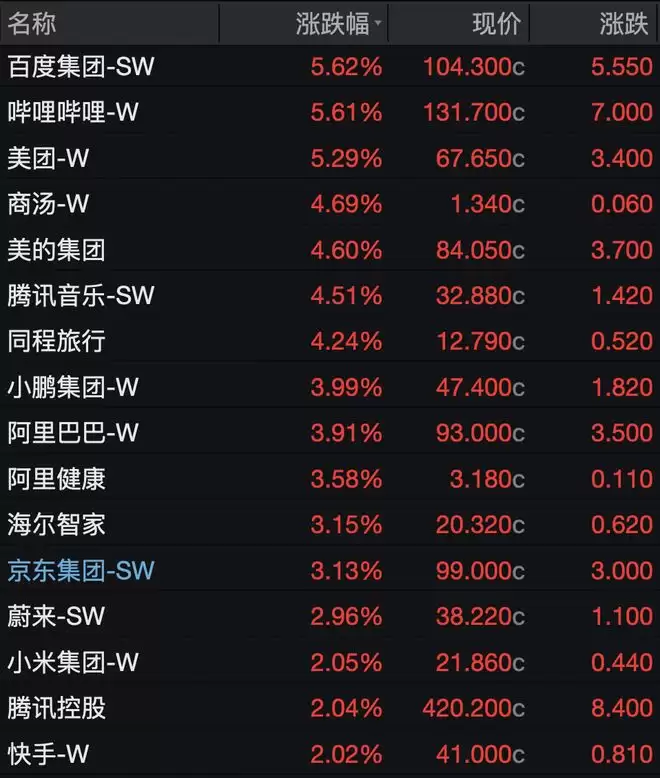
Task: Open the 哔哩哔哩-W row
Action: [330, 112]
